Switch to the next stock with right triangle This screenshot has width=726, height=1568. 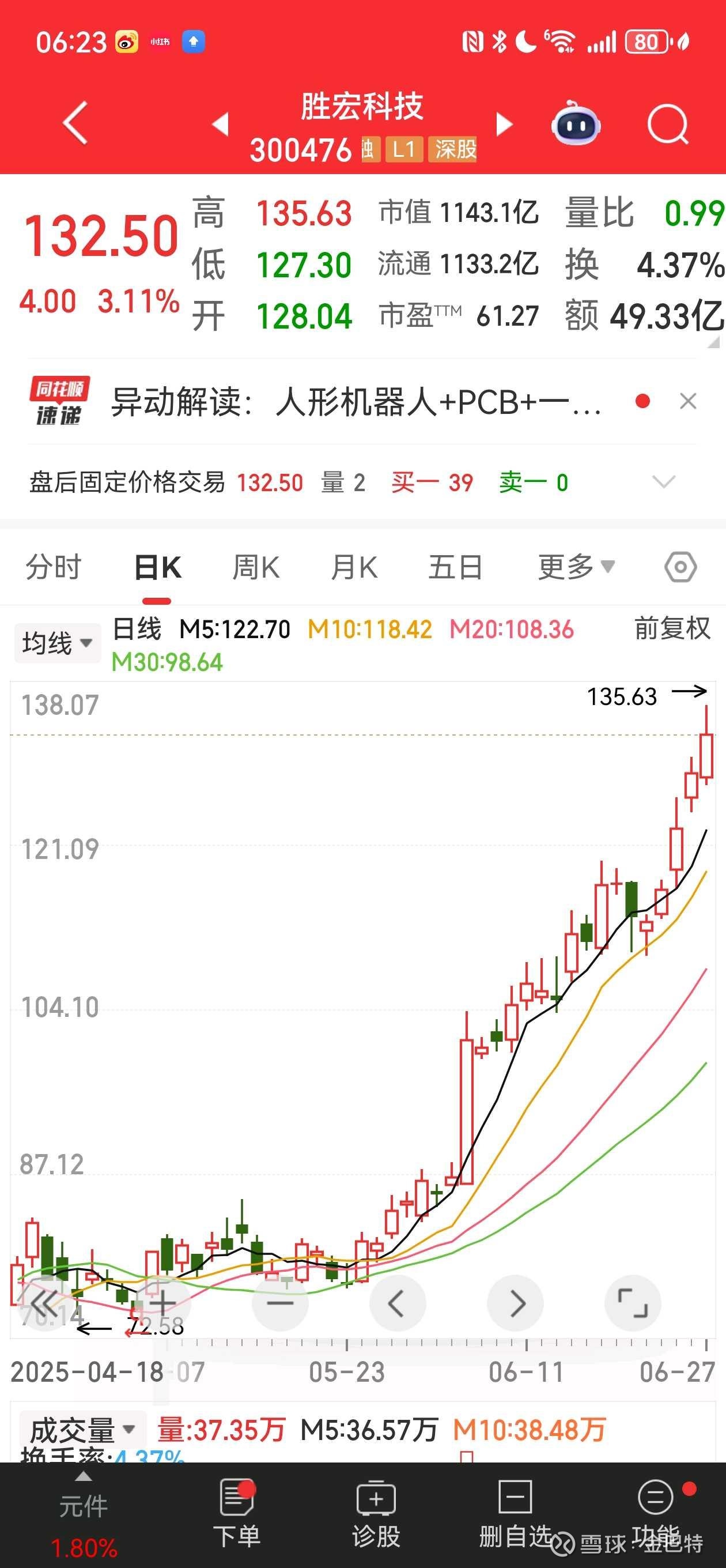click(505, 124)
